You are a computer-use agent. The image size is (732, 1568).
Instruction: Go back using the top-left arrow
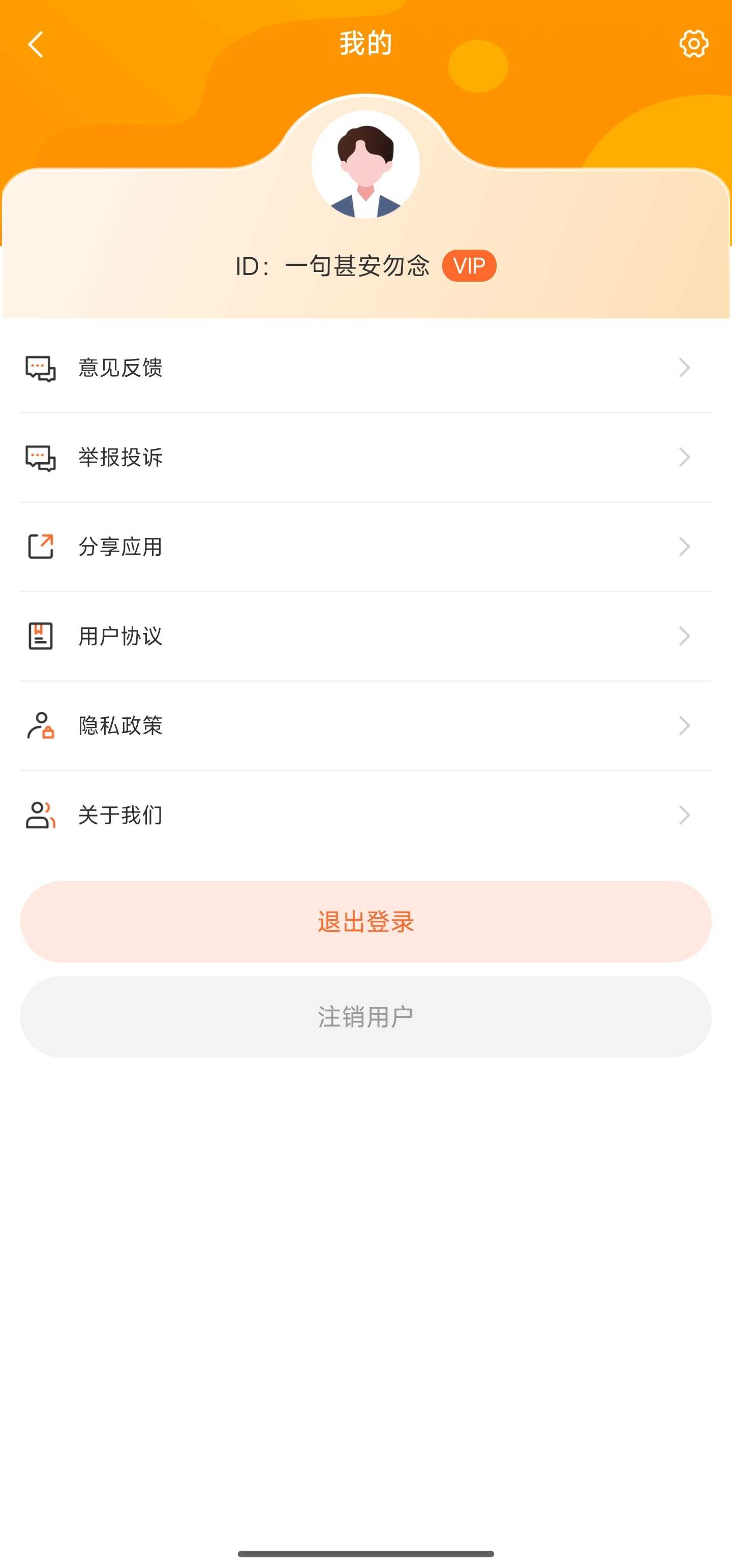tap(36, 44)
